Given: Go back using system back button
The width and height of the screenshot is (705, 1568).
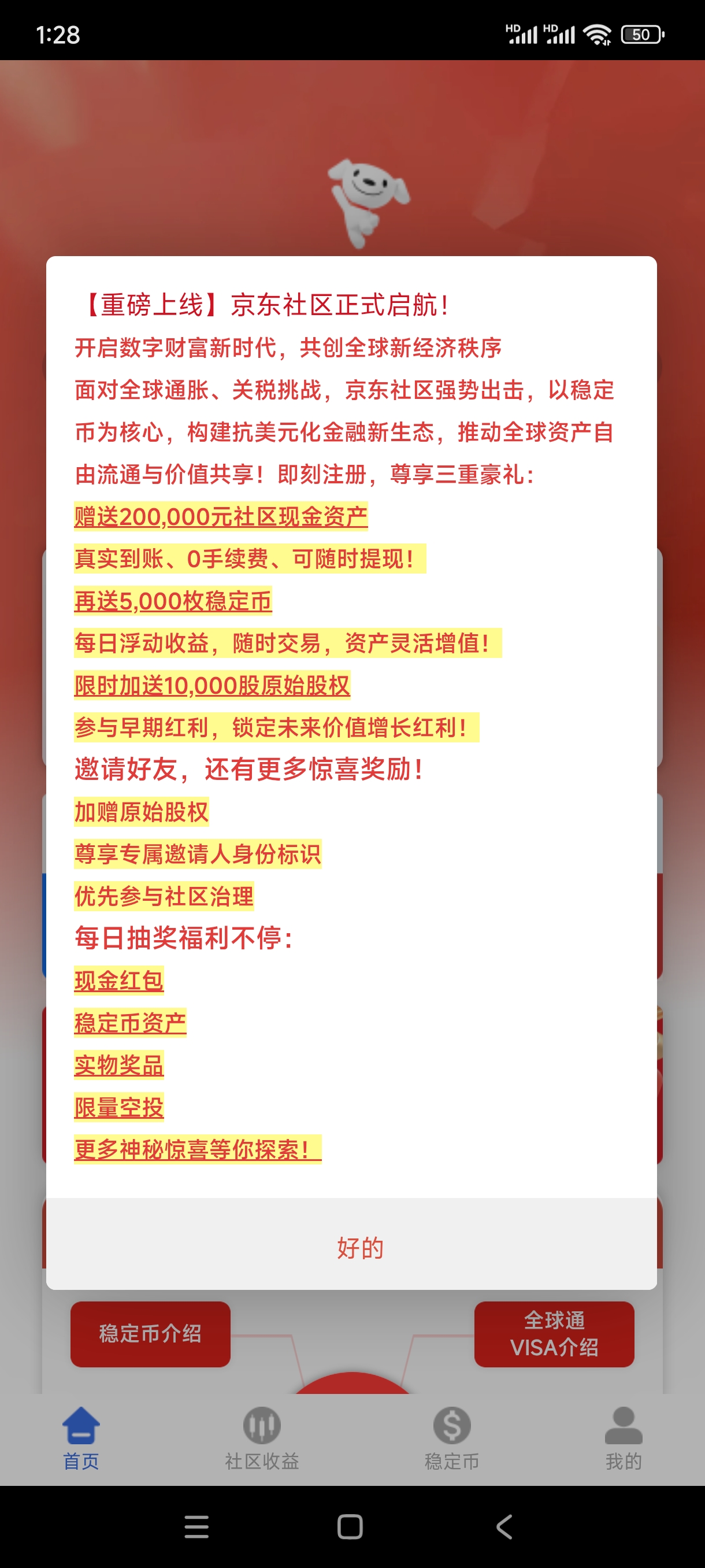Looking at the screenshot, I should click(504, 1526).
